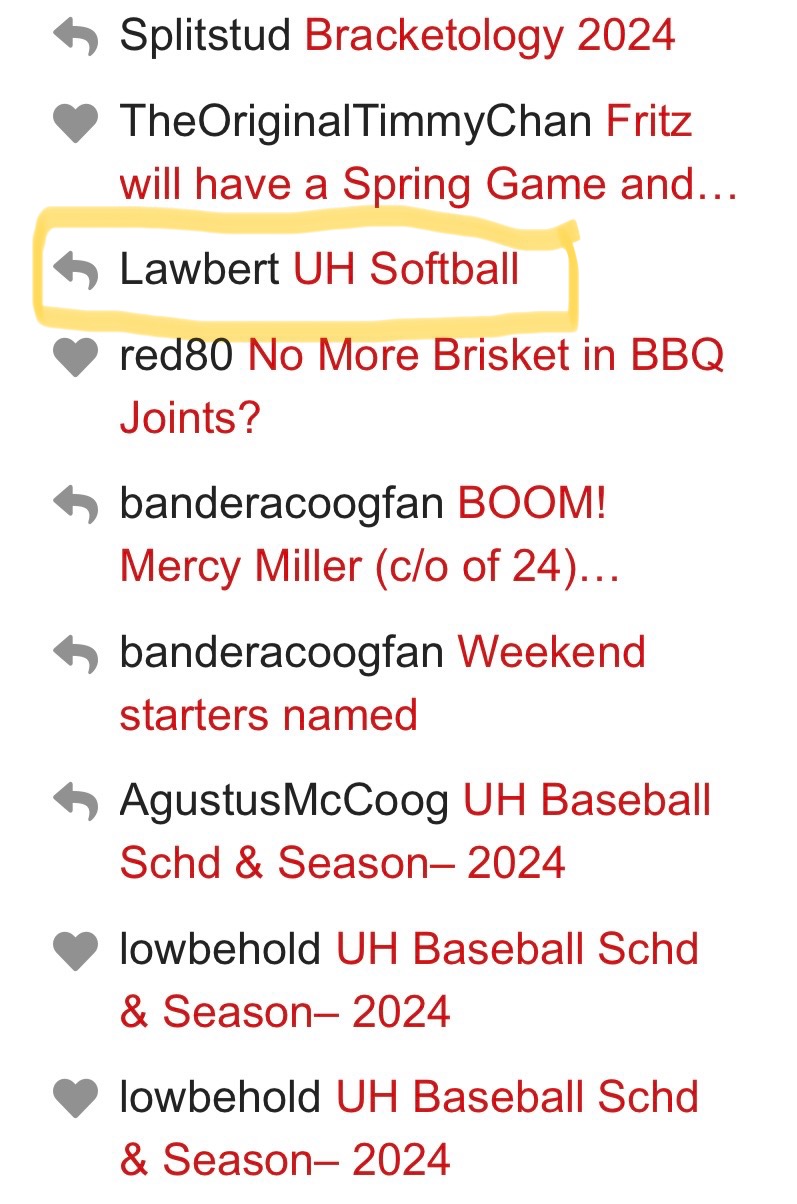Open TheOriginalTimmyChan's liked Fritz Spring Game topic

click(x=429, y=184)
